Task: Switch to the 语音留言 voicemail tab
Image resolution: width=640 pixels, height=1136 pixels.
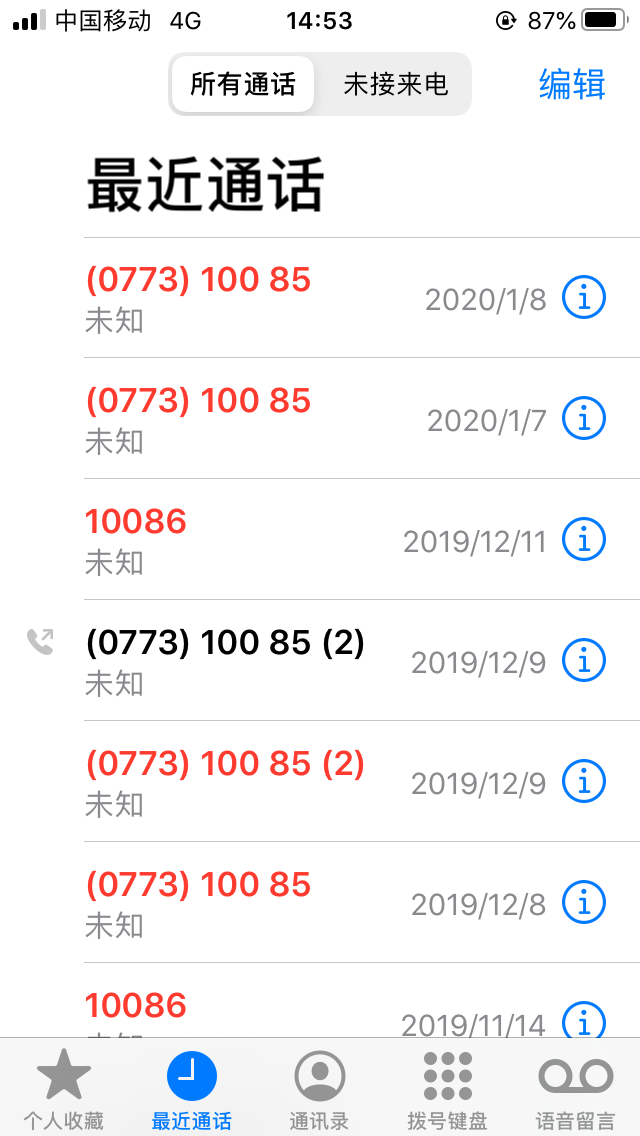Action: (575, 1090)
